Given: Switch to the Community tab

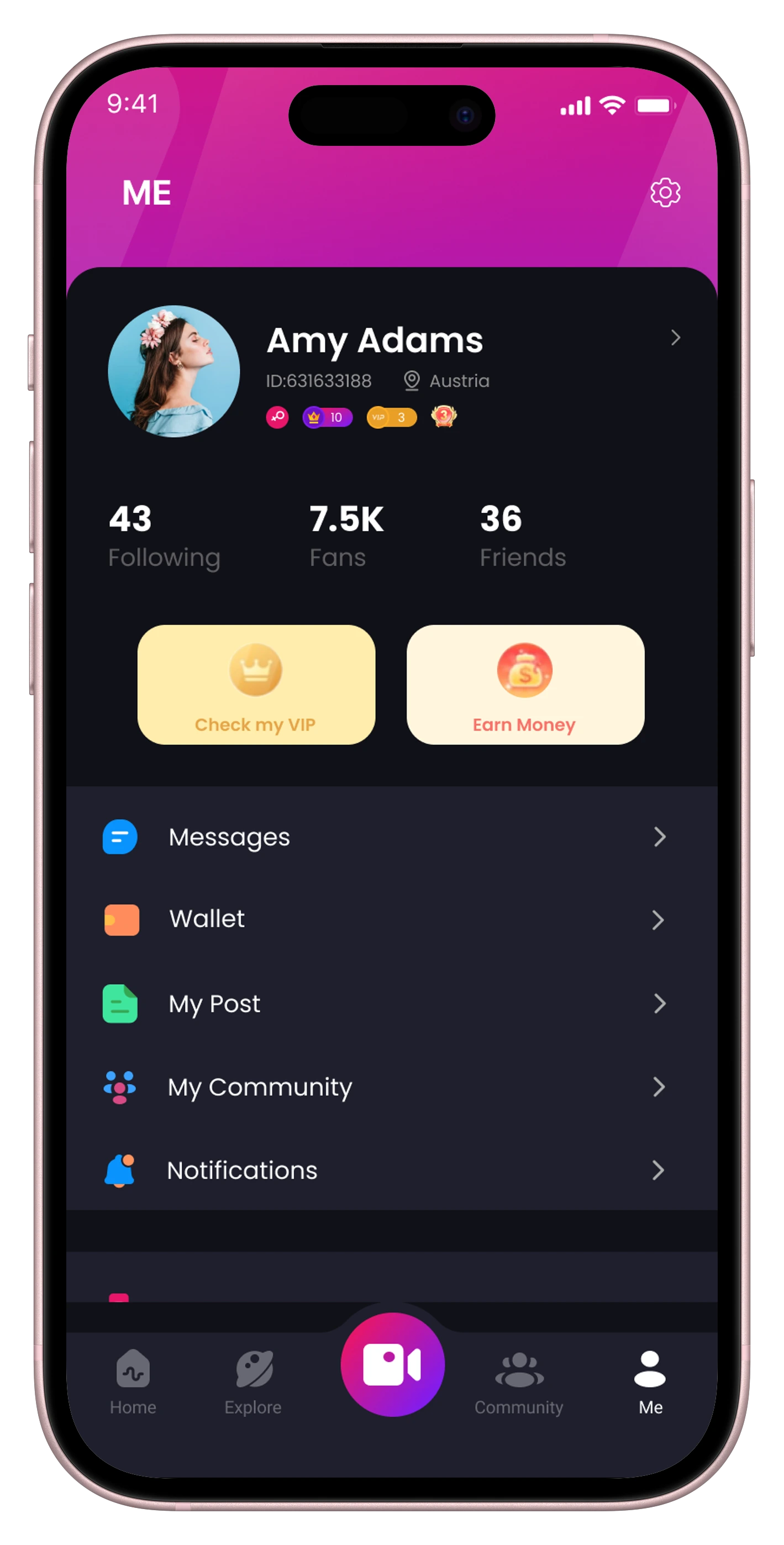Looking at the screenshot, I should pos(519,1382).
